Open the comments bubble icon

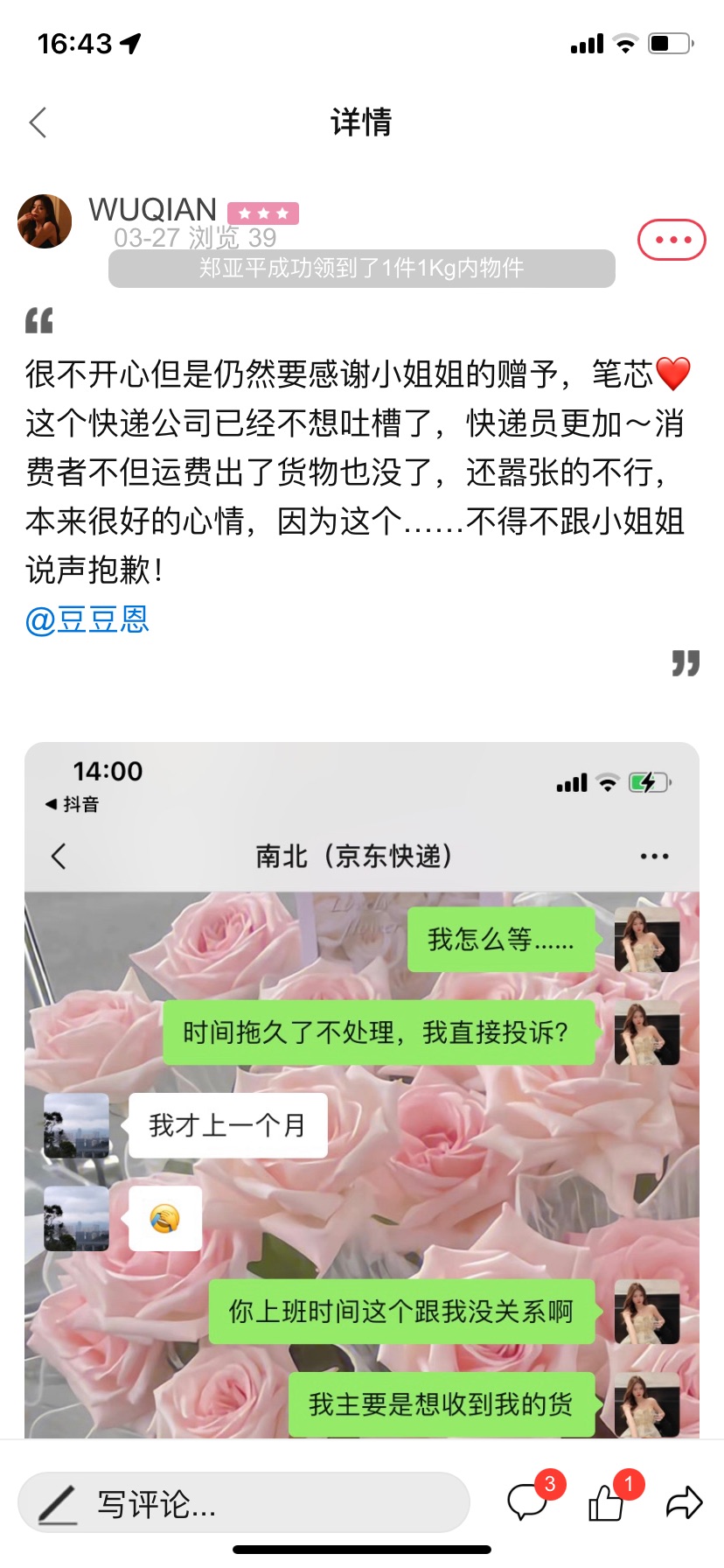[528, 1502]
